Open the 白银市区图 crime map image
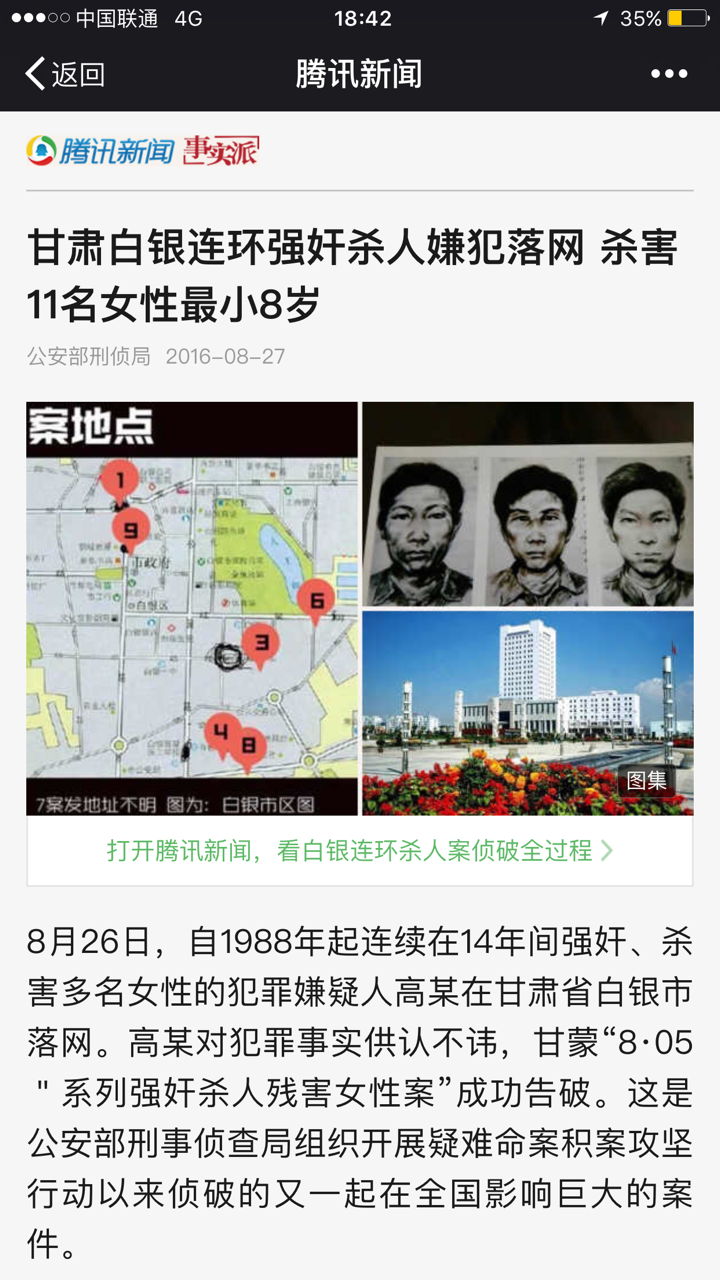The width and height of the screenshot is (720, 1280). (190, 605)
